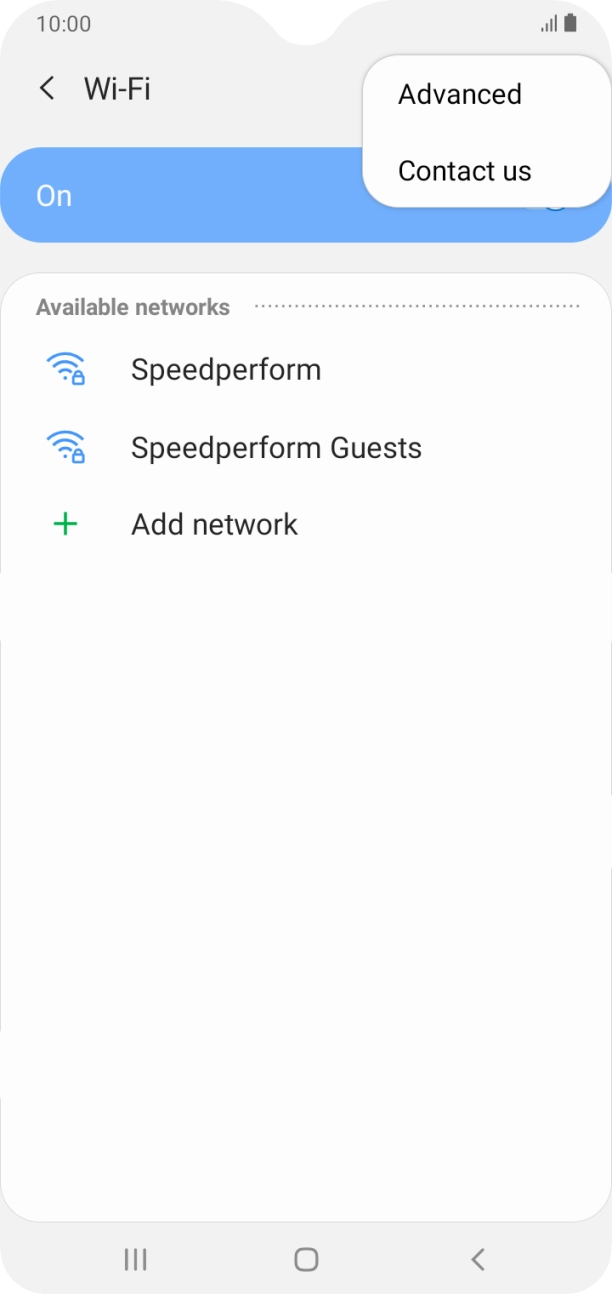
Task: Connect to the Speedperform network
Action: click(226, 370)
